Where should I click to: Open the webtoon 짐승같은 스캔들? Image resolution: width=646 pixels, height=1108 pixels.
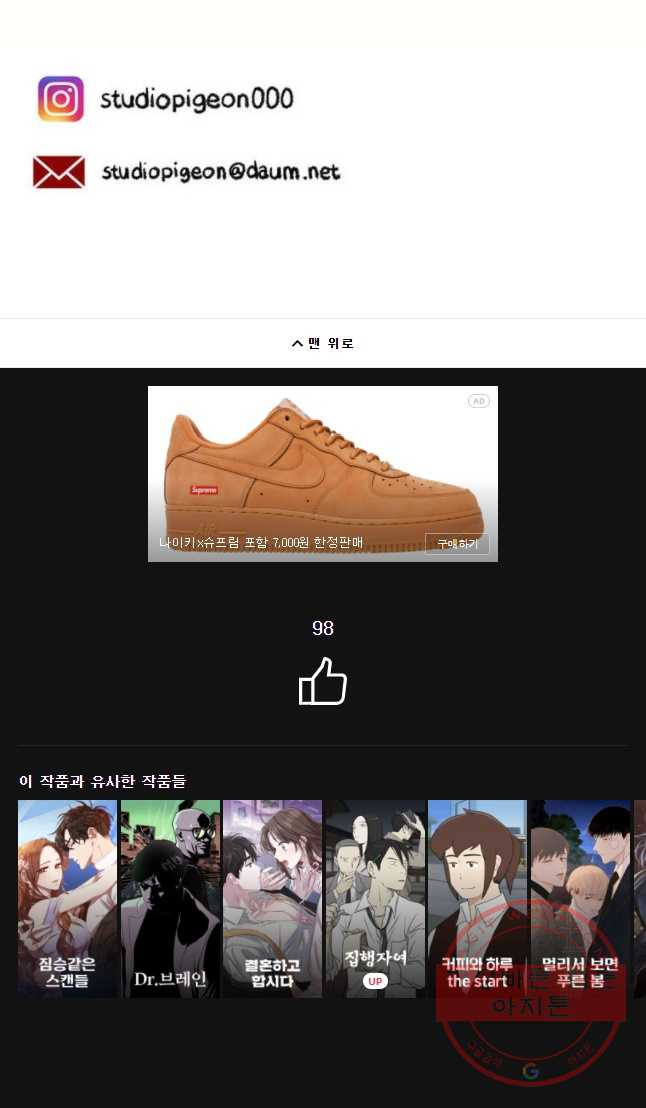(x=67, y=898)
